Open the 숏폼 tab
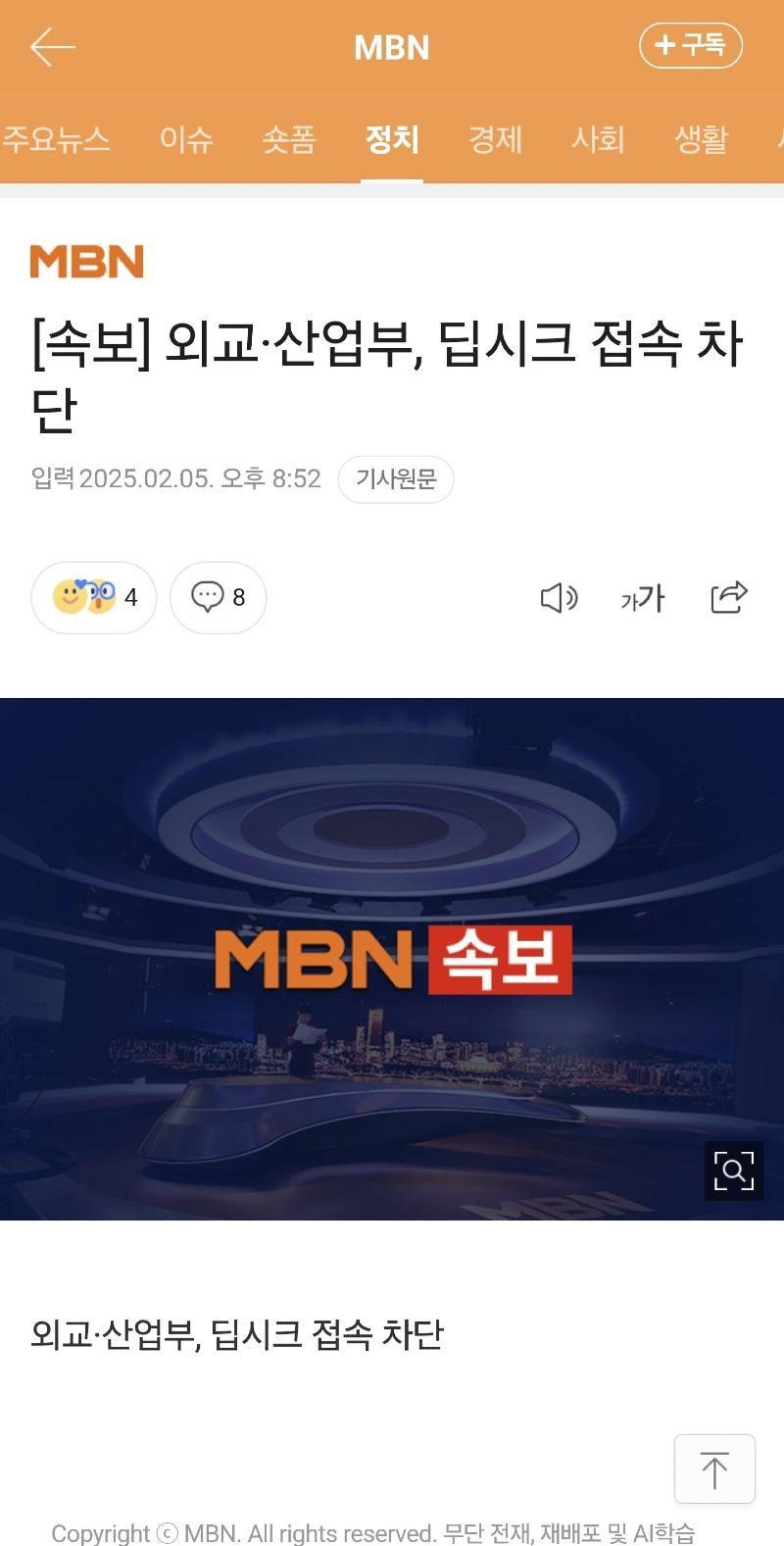This screenshot has height=1546, width=784. (289, 139)
